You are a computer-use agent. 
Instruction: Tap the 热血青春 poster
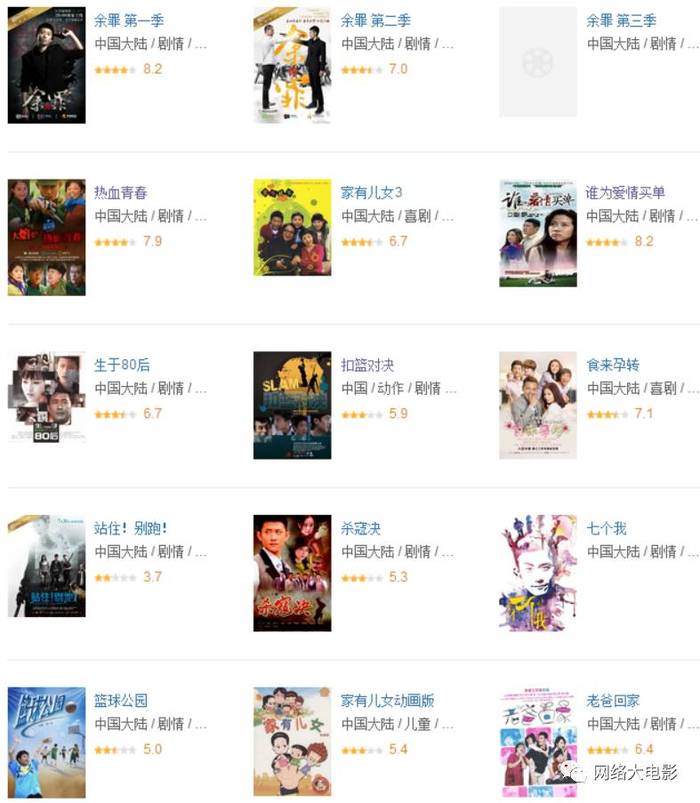click(46, 238)
